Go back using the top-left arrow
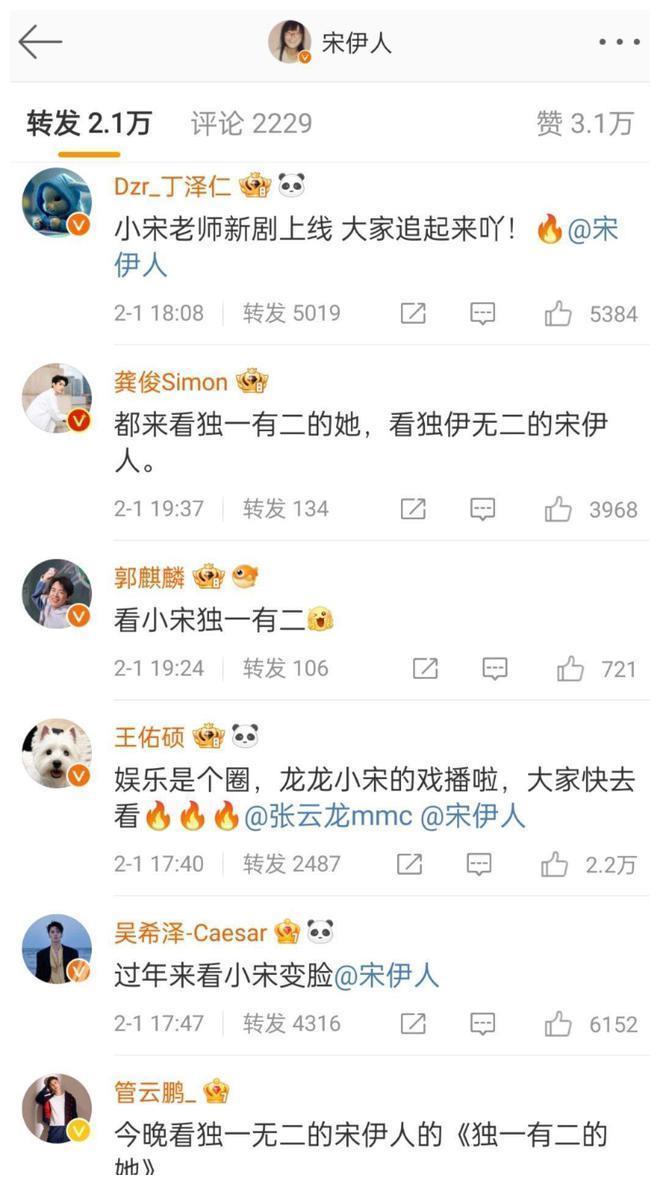The image size is (660, 1185). tap(40, 42)
